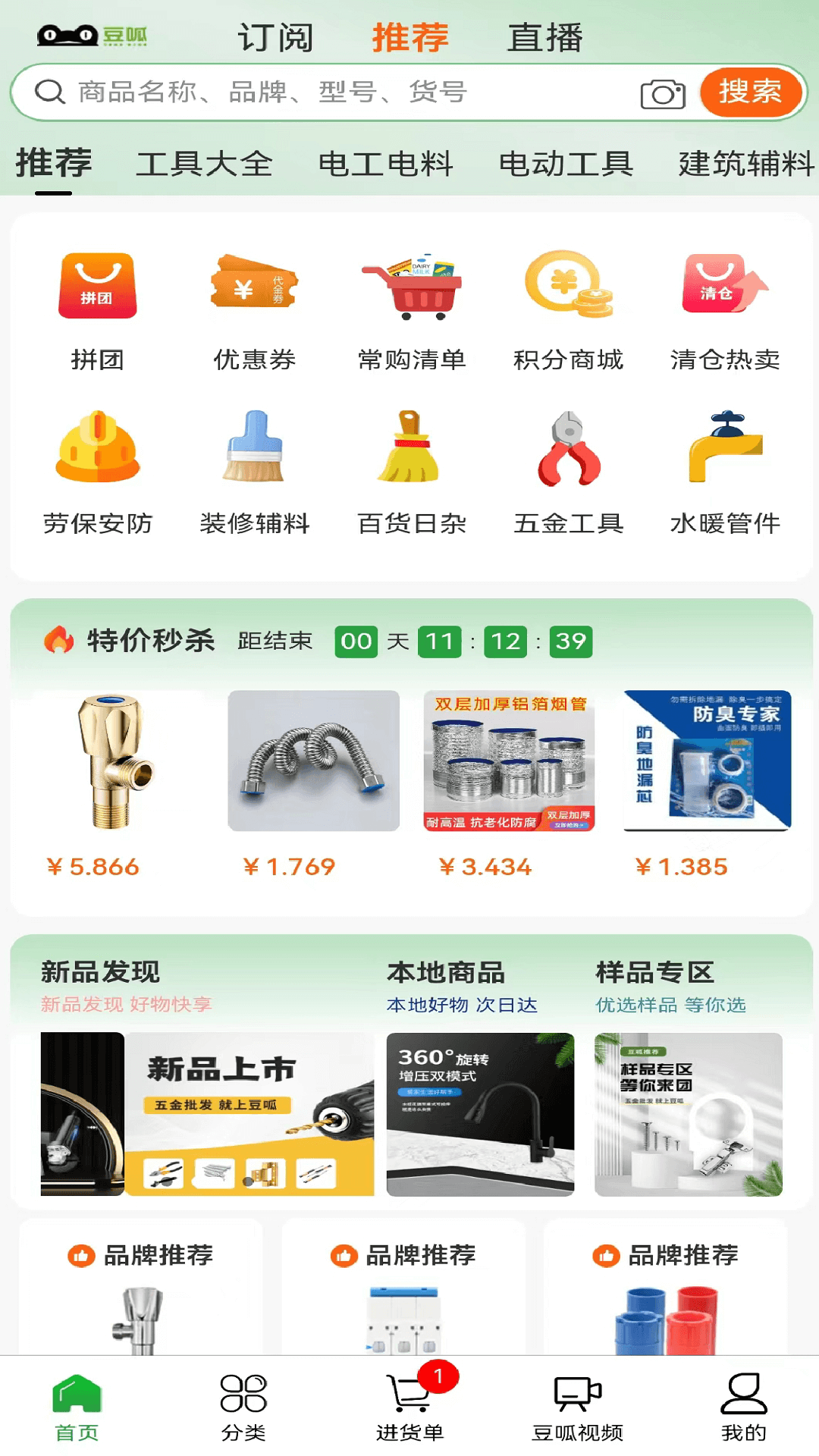The width and height of the screenshot is (819, 1456).
Task: Open the 进货单 cart tab
Action: 410,1407
